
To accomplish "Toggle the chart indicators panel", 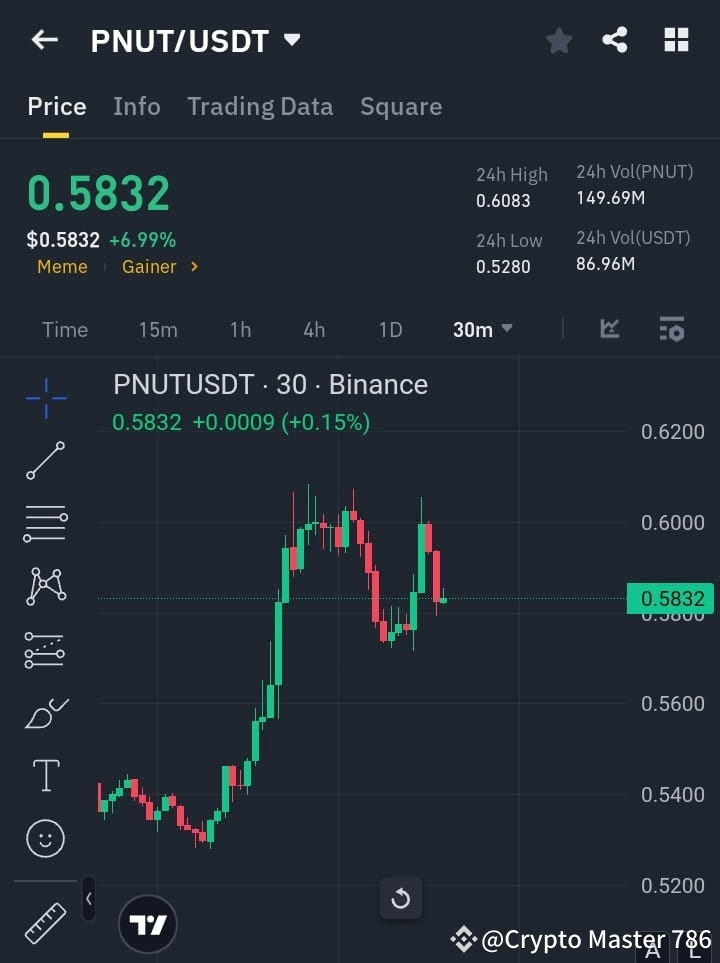I will tap(608, 329).
